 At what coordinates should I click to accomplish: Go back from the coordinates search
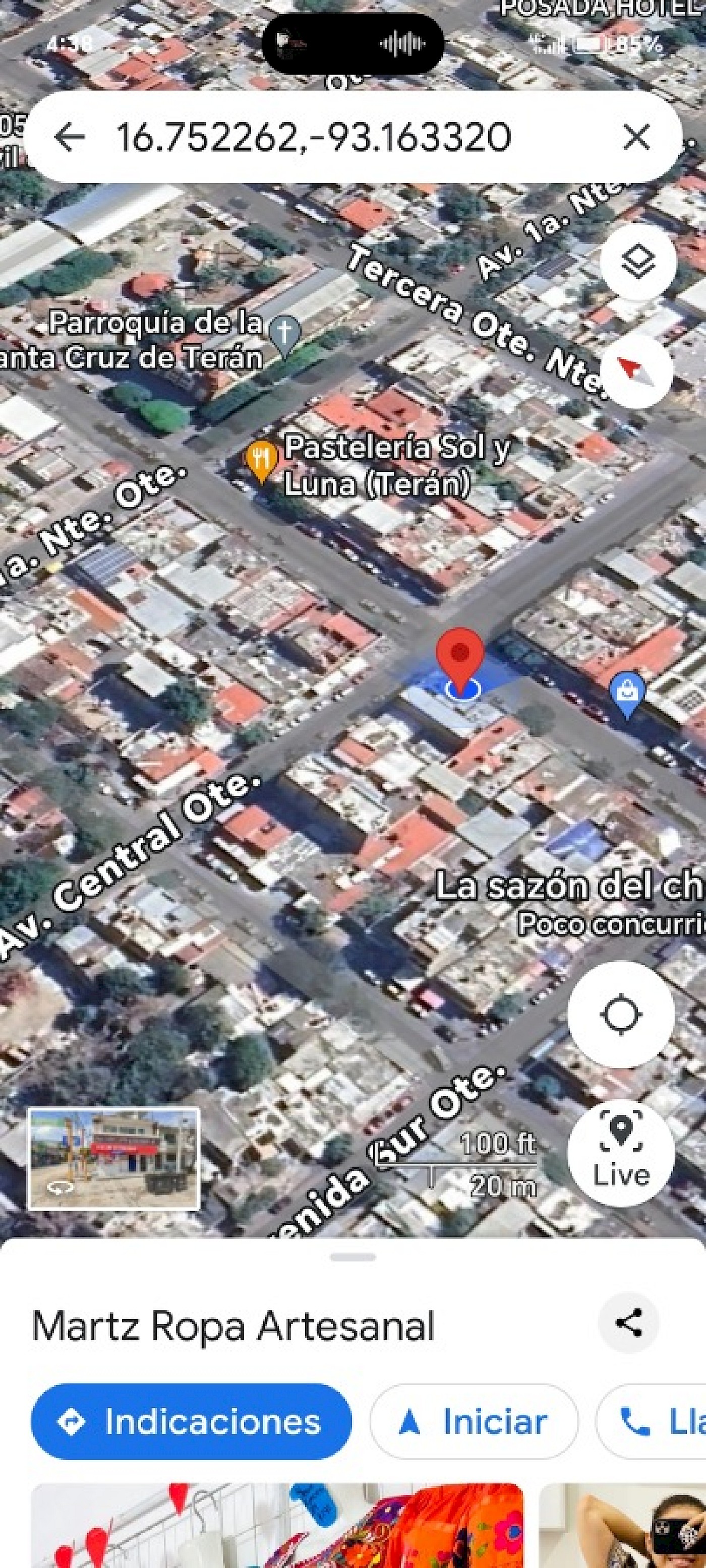point(70,137)
